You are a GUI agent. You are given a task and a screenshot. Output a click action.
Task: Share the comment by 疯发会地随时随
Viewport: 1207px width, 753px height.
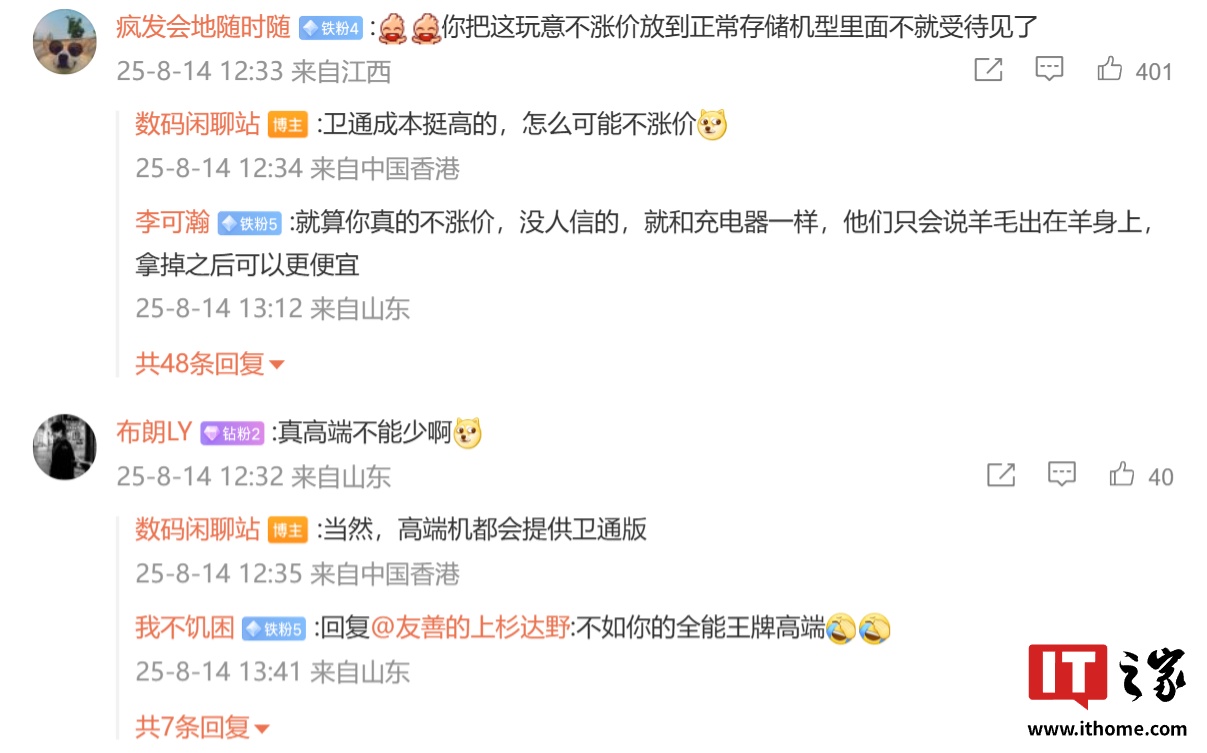(x=988, y=70)
